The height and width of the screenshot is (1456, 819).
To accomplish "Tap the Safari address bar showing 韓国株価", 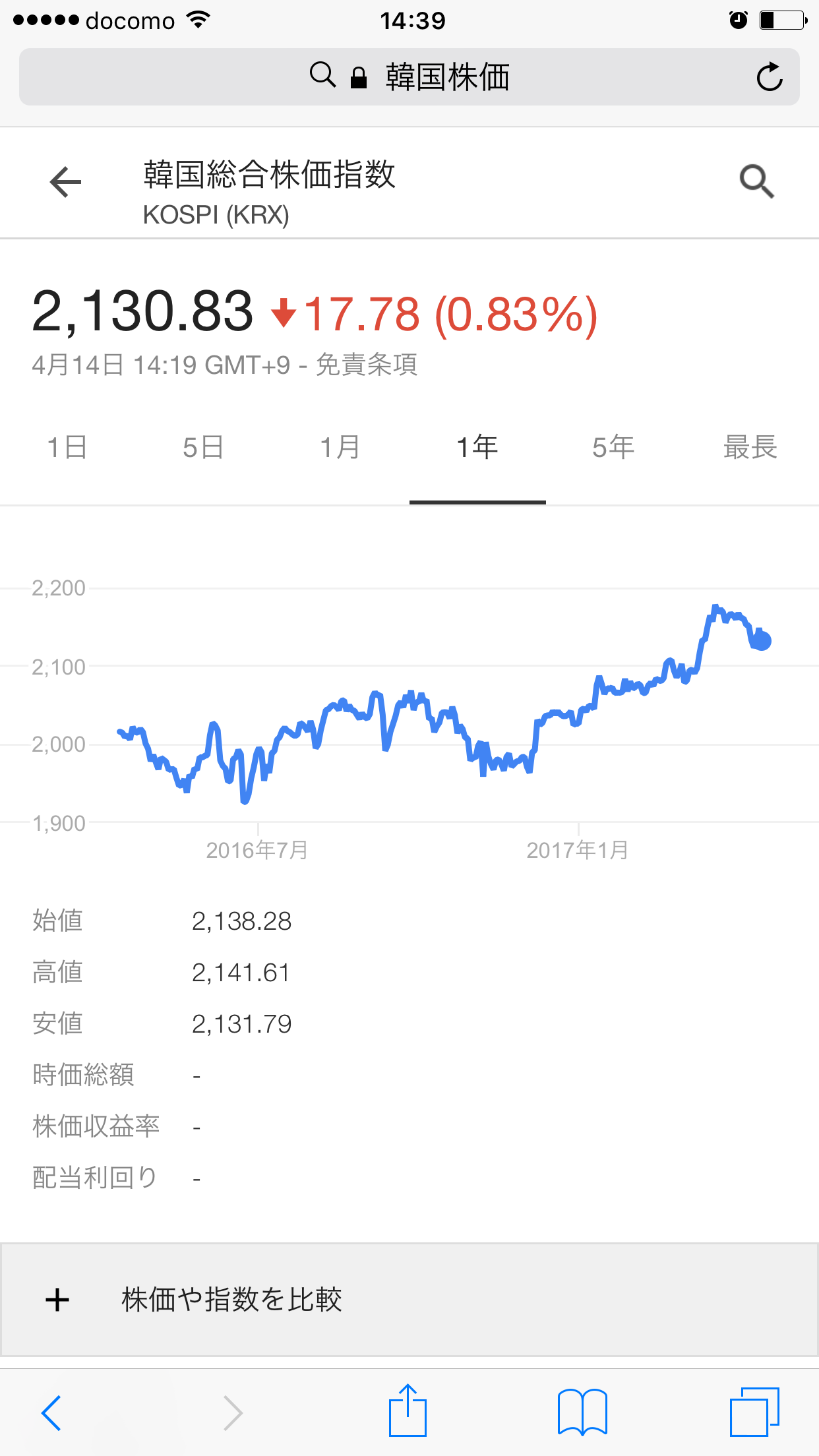I will (x=409, y=77).
